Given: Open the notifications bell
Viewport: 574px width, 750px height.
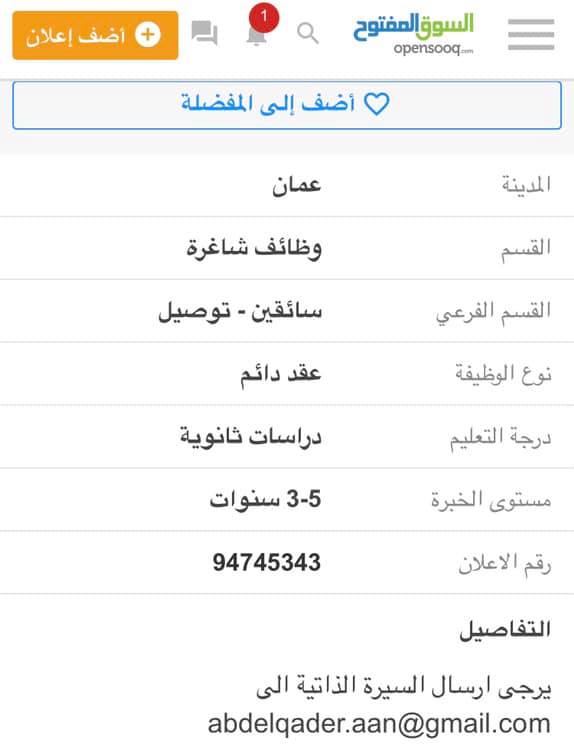Looking at the screenshot, I should (x=257, y=33).
